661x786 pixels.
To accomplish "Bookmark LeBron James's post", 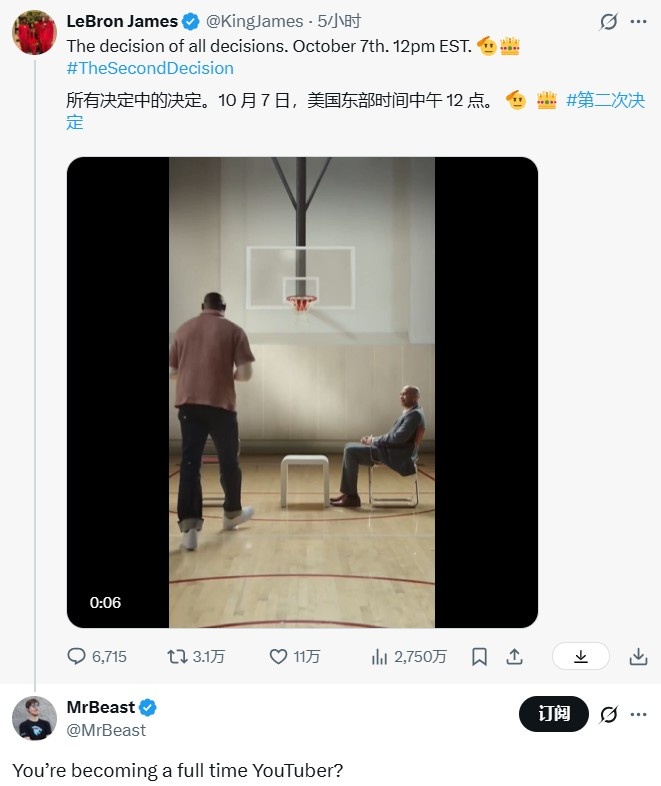I will 479,657.
